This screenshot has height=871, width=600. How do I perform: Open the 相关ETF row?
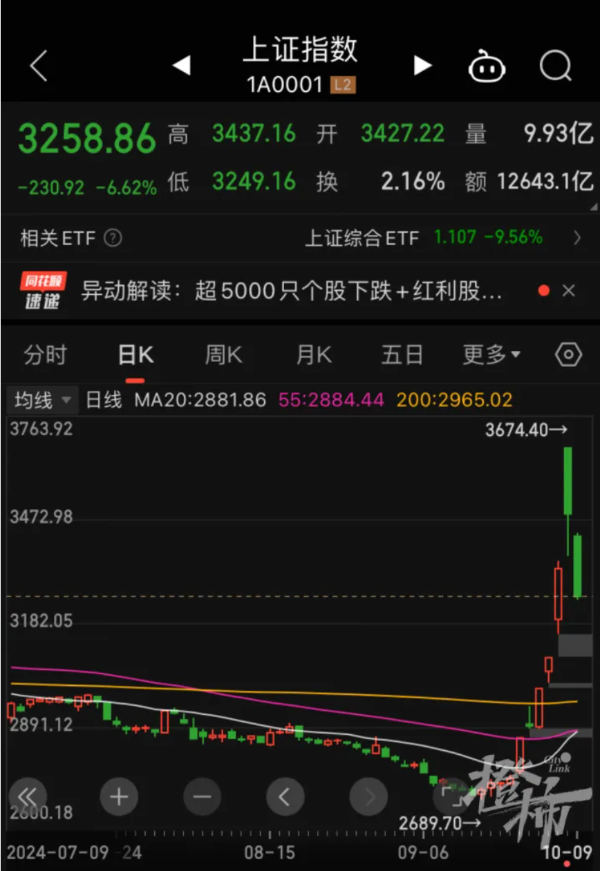tap(300, 238)
